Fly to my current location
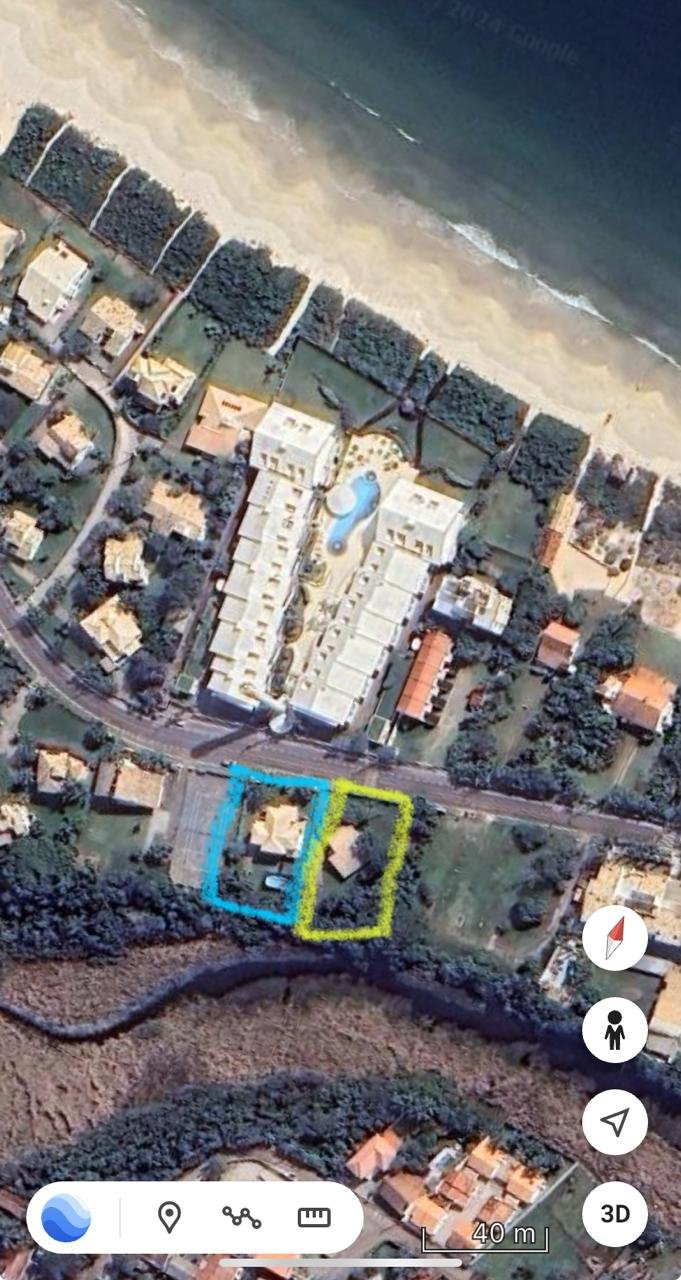 coord(615,1122)
